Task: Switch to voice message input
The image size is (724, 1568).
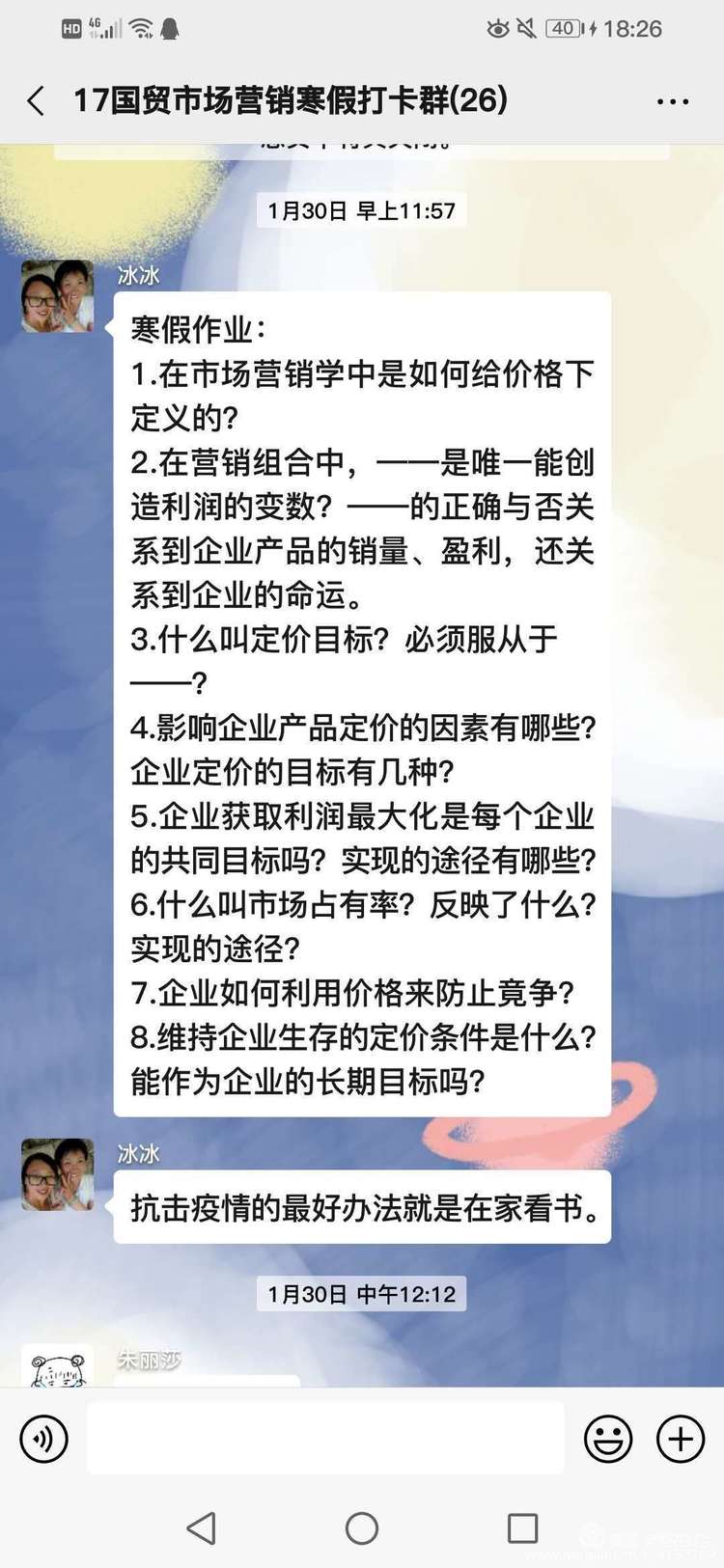Action: point(44,1439)
